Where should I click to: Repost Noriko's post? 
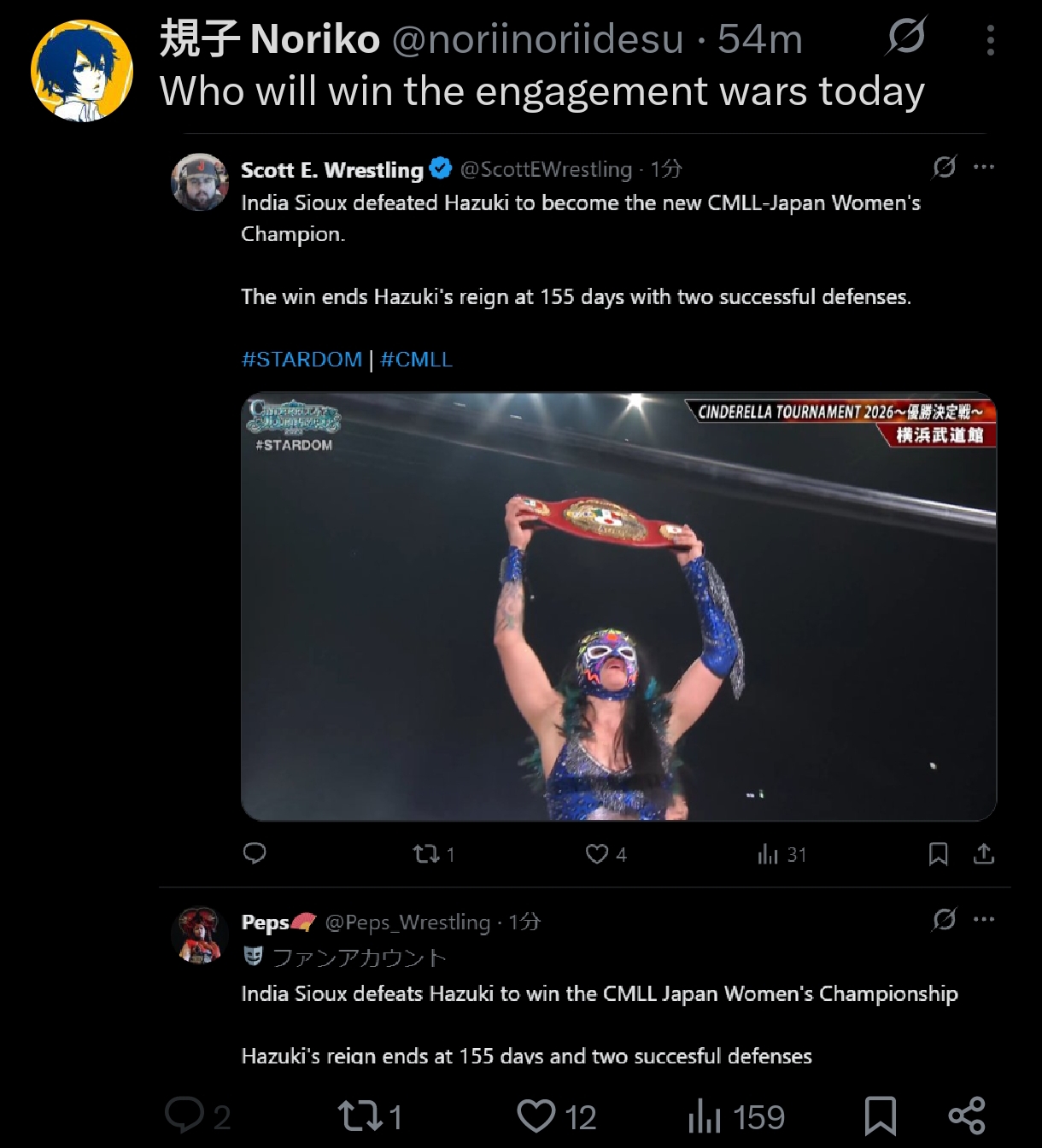[x=370, y=1116]
